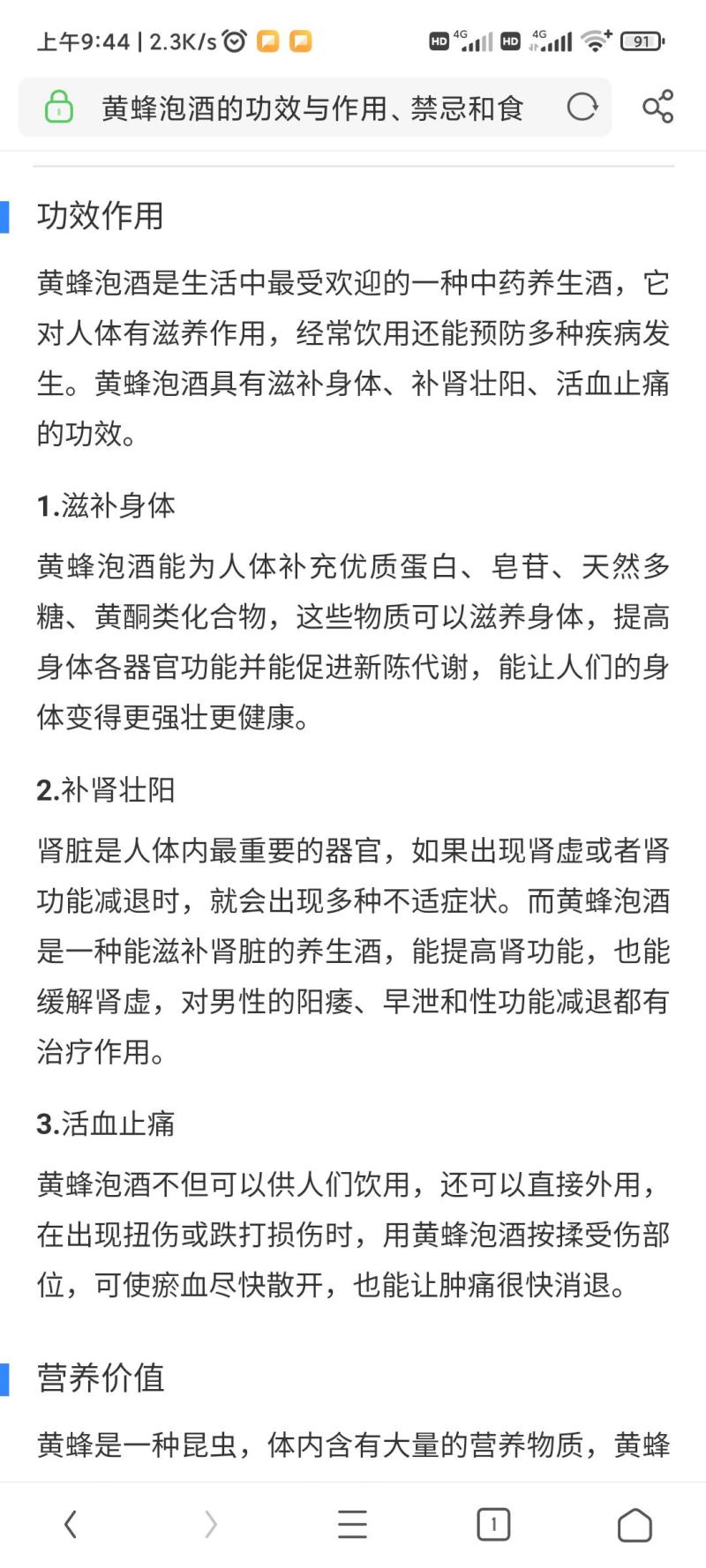The height and width of the screenshot is (1568, 706).
Task: Open the browser menu with three lines
Action: pyautogui.click(x=352, y=1524)
